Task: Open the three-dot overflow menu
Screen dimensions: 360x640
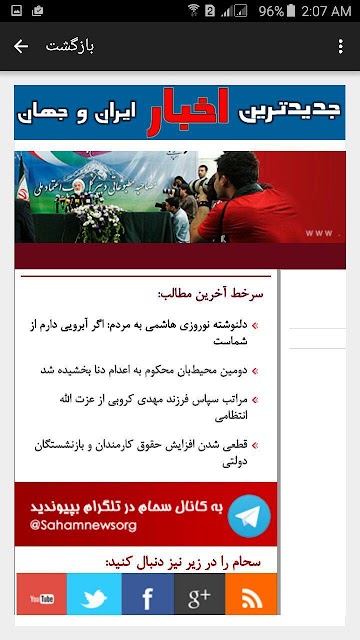Action: tap(340, 47)
